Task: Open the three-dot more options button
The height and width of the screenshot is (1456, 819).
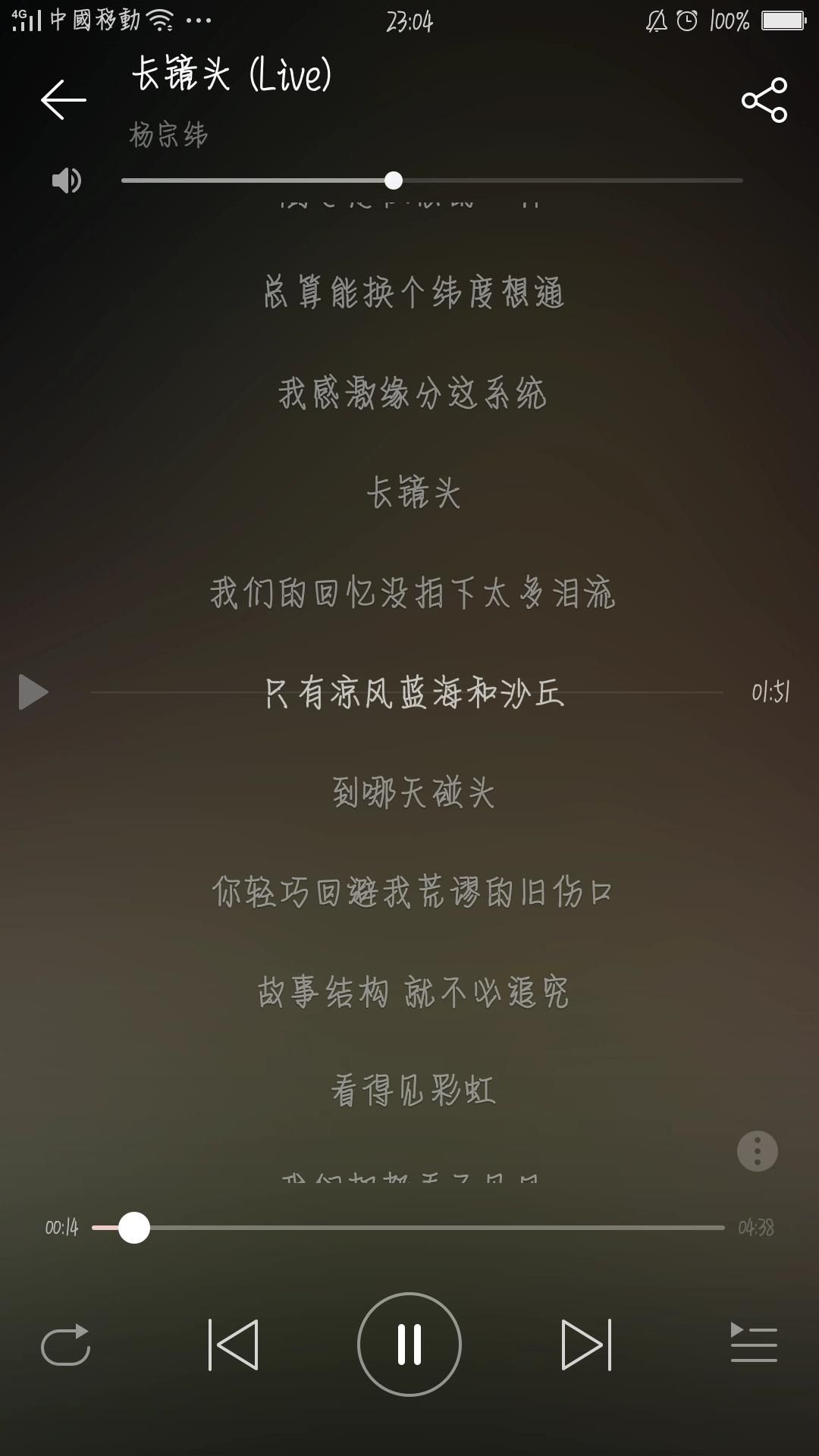Action: point(758,1151)
